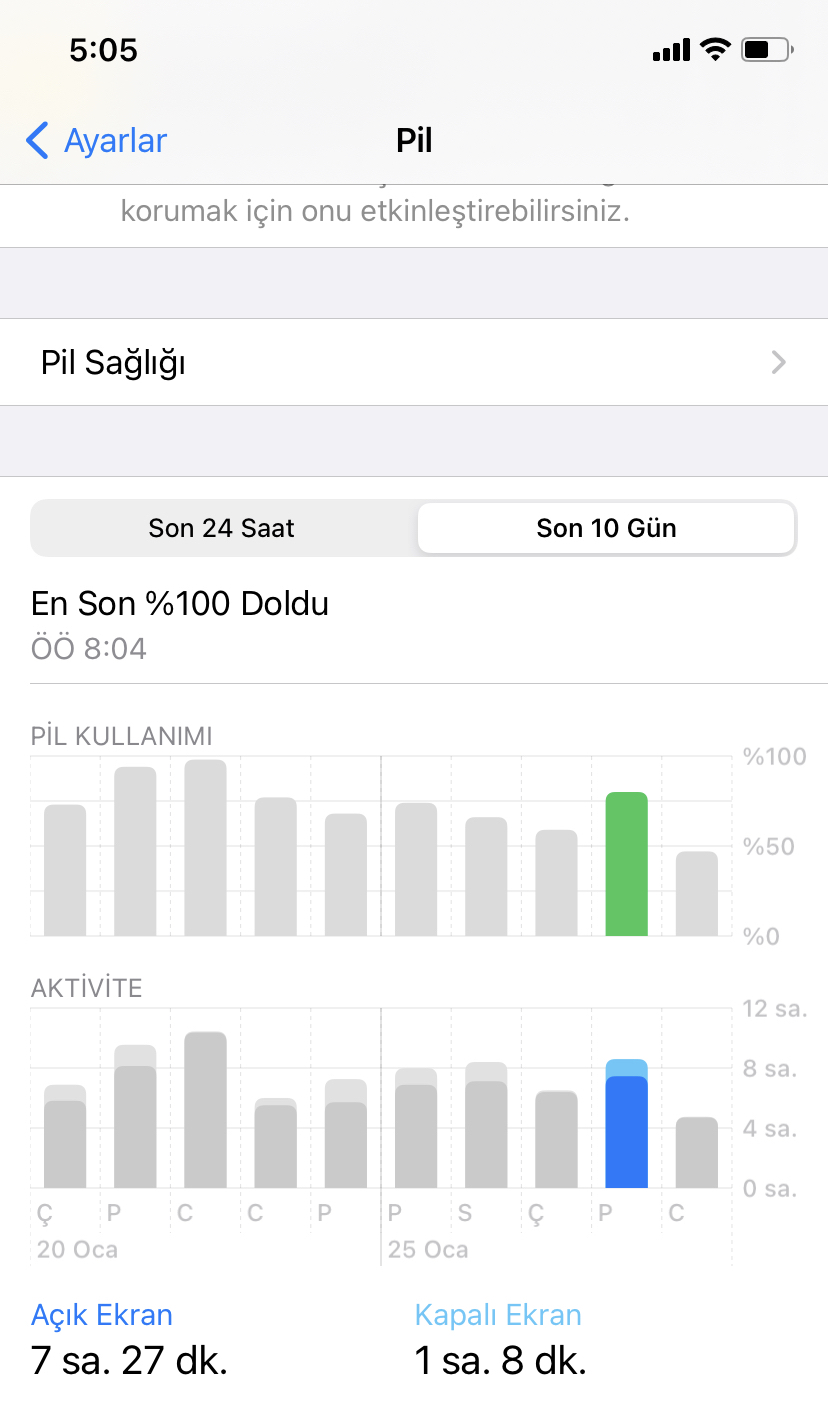The image size is (828, 1427).
Task: Open Pil Sağlığı settings
Action: (414, 362)
